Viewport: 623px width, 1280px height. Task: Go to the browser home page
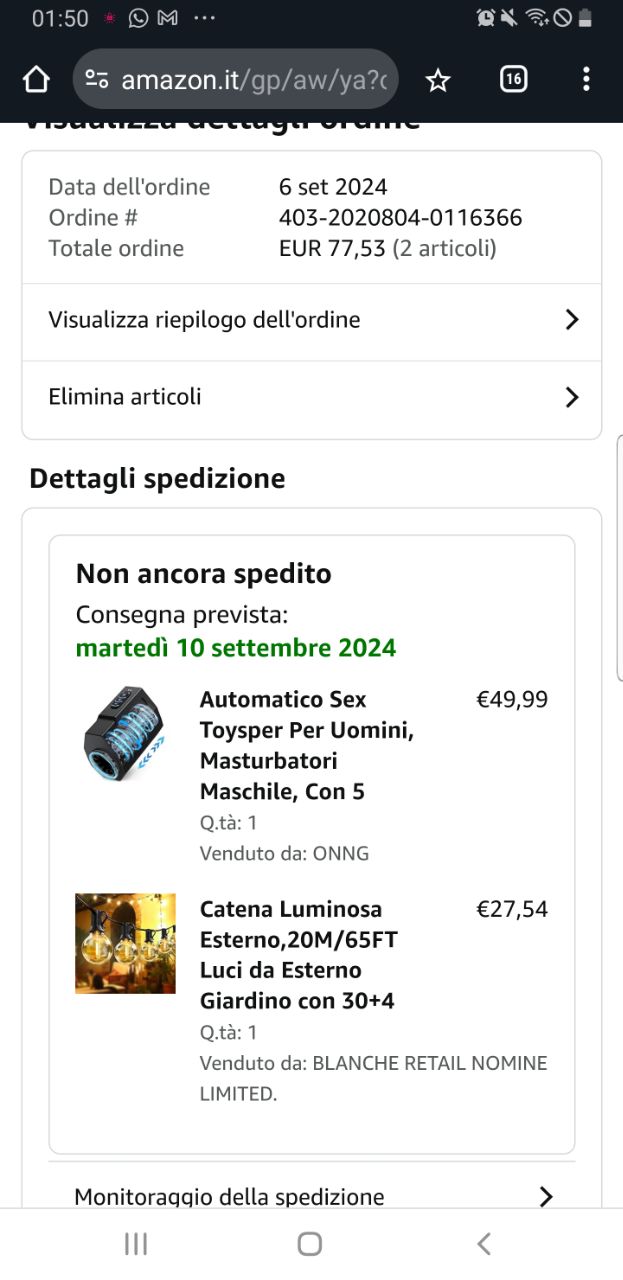[36, 80]
